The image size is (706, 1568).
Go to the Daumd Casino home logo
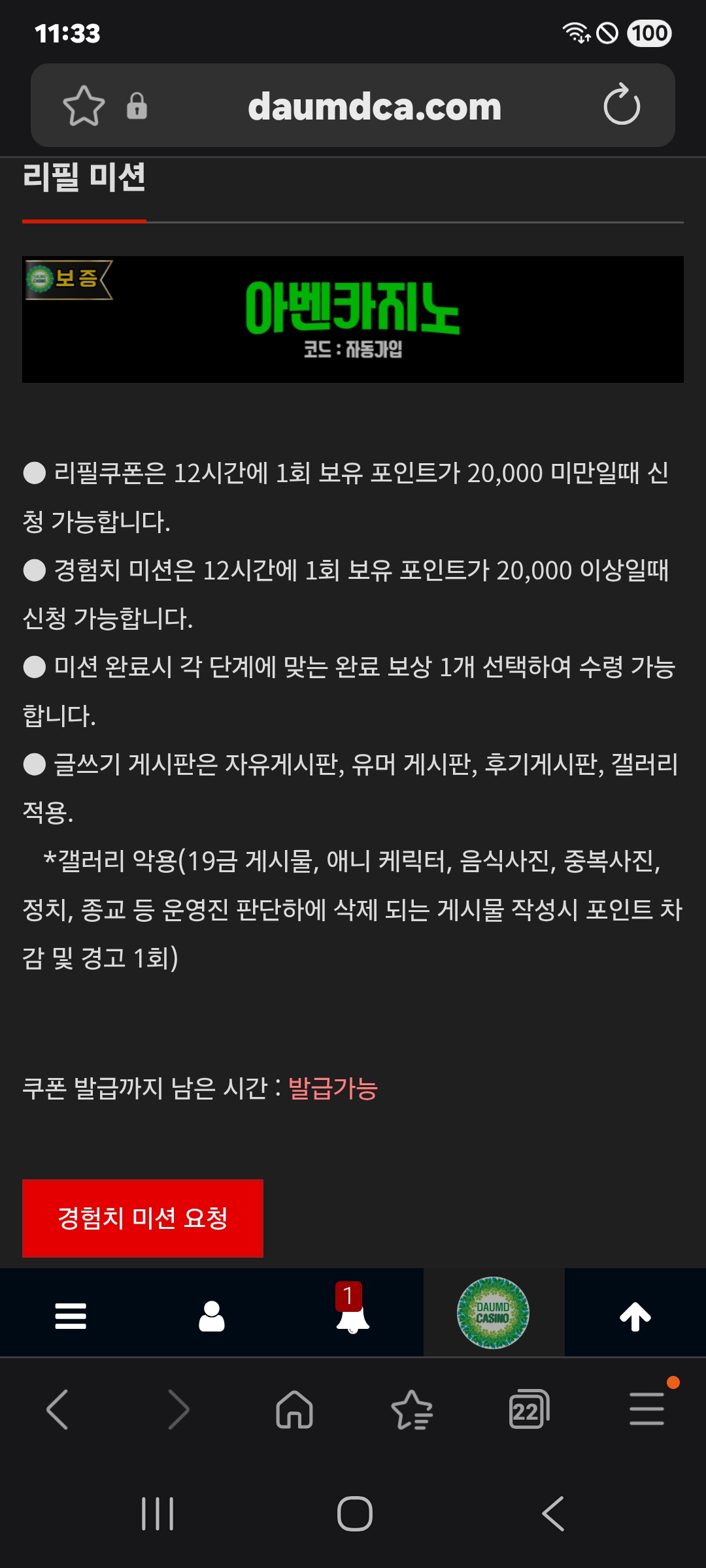493,1313
